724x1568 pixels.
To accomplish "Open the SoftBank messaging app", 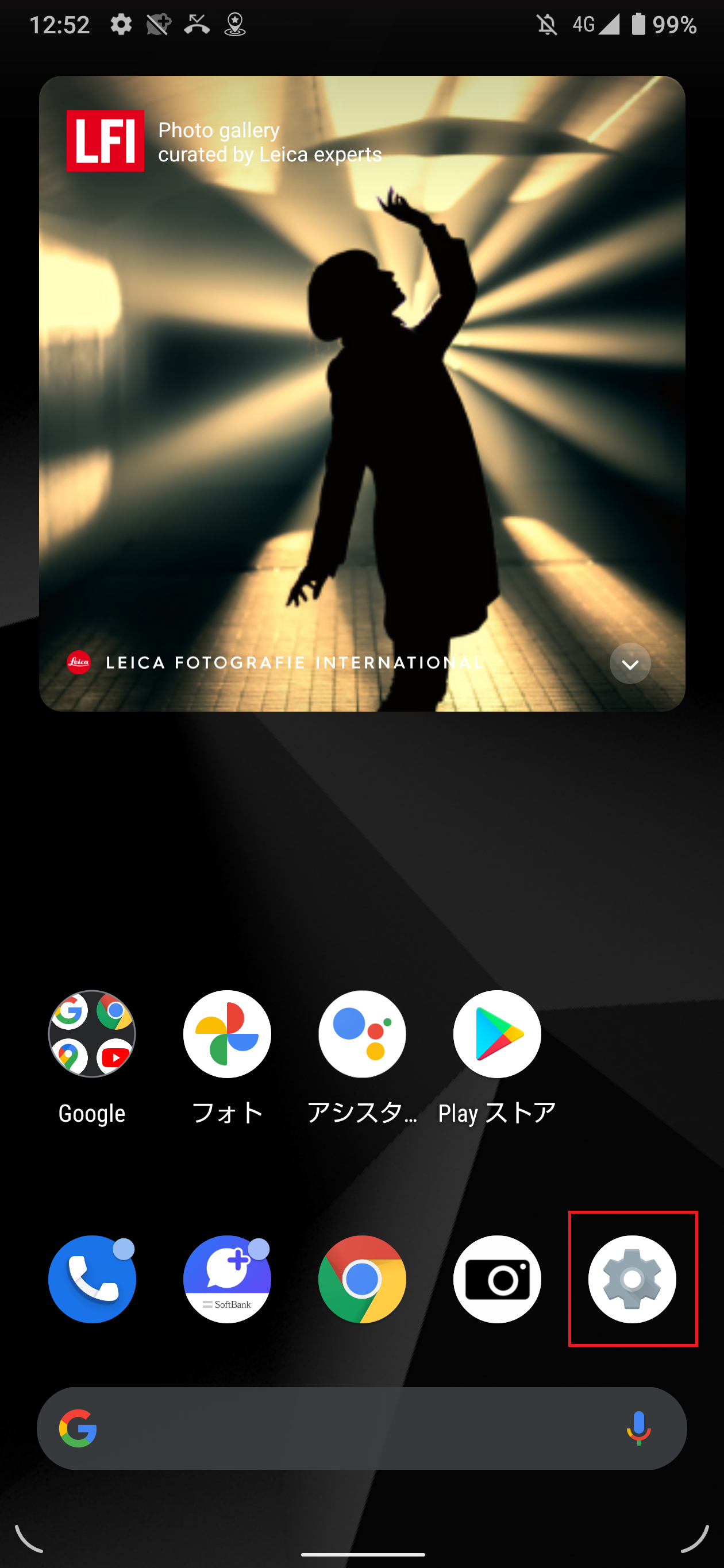I will click(x=227, y=1279).
